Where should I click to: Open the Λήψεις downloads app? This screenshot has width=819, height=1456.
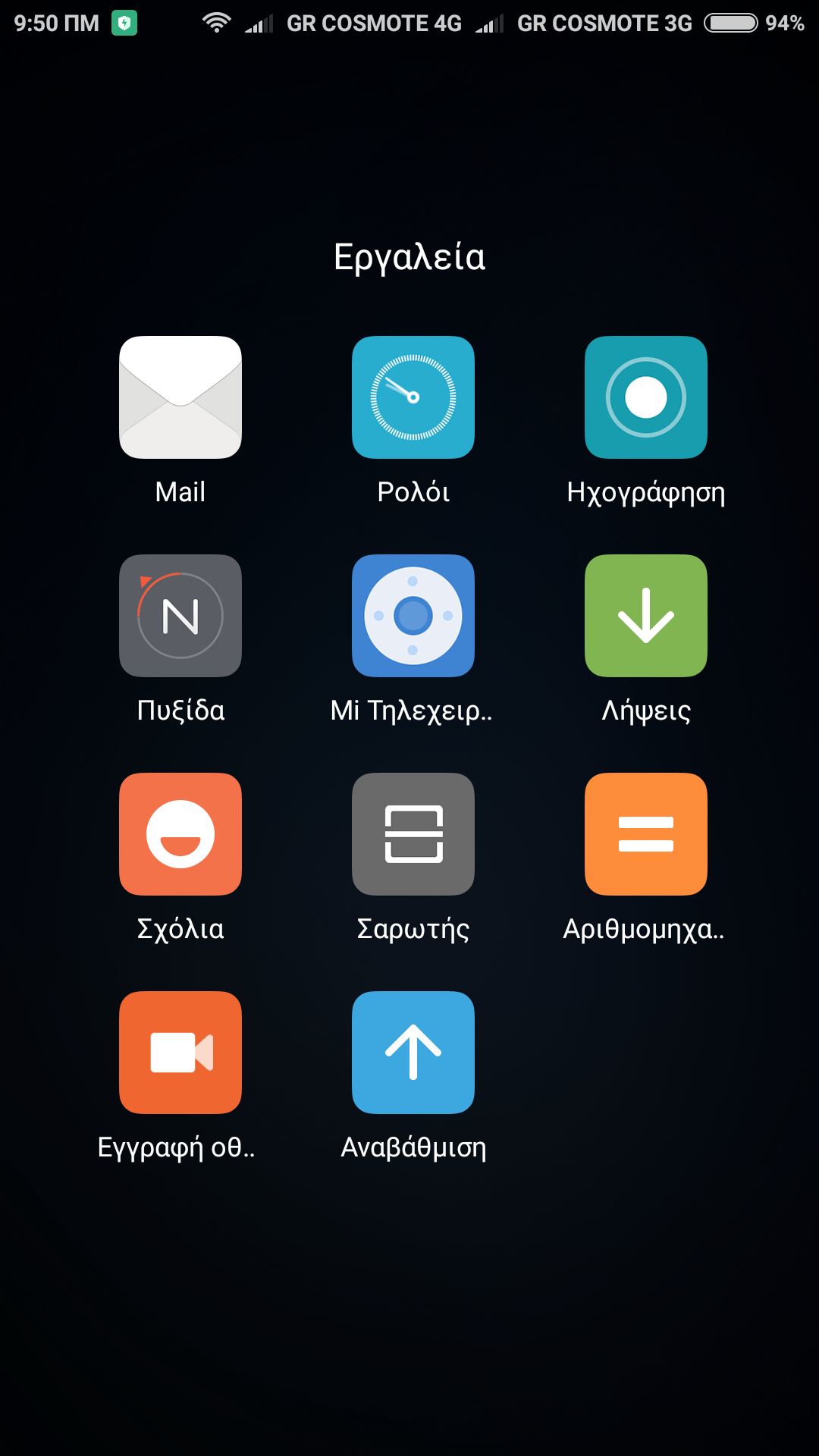646,616
